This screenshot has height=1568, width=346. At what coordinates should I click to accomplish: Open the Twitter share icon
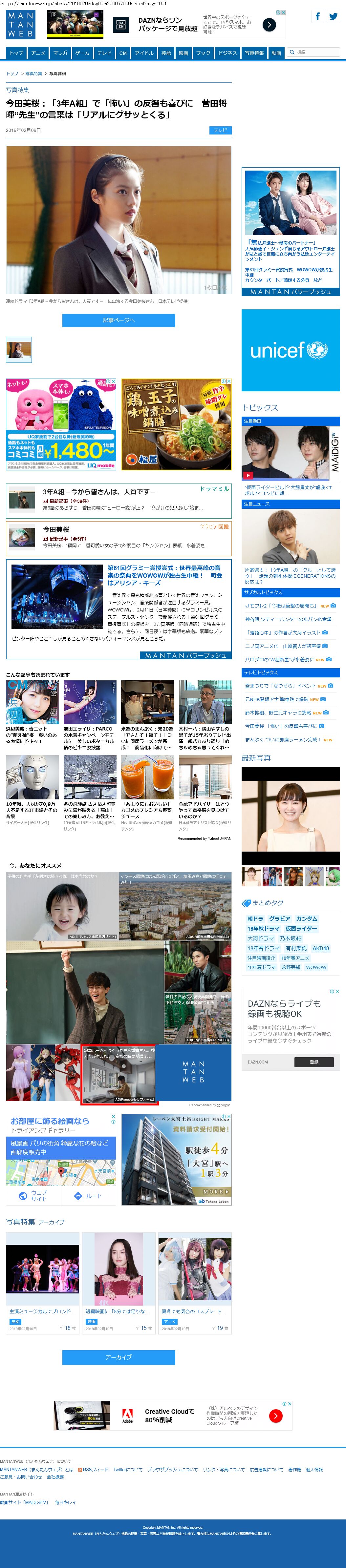[333, 17]
